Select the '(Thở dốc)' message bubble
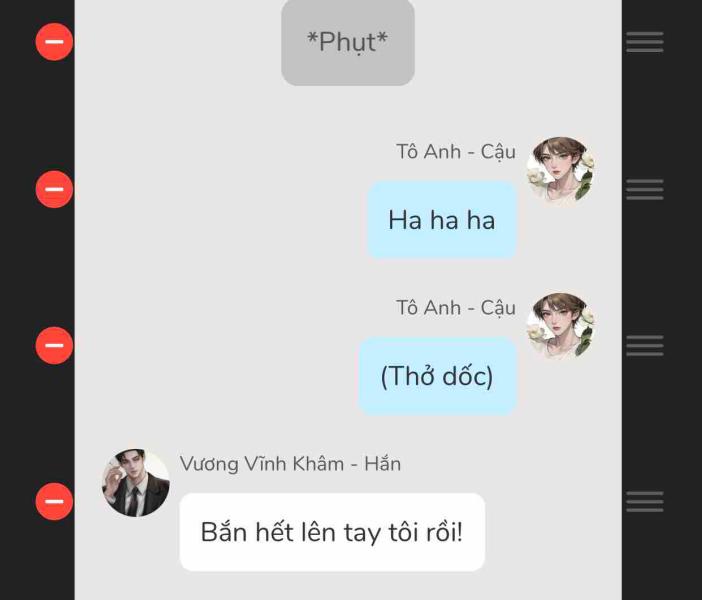This screenshot has width=702, height=600. [437, 376]
